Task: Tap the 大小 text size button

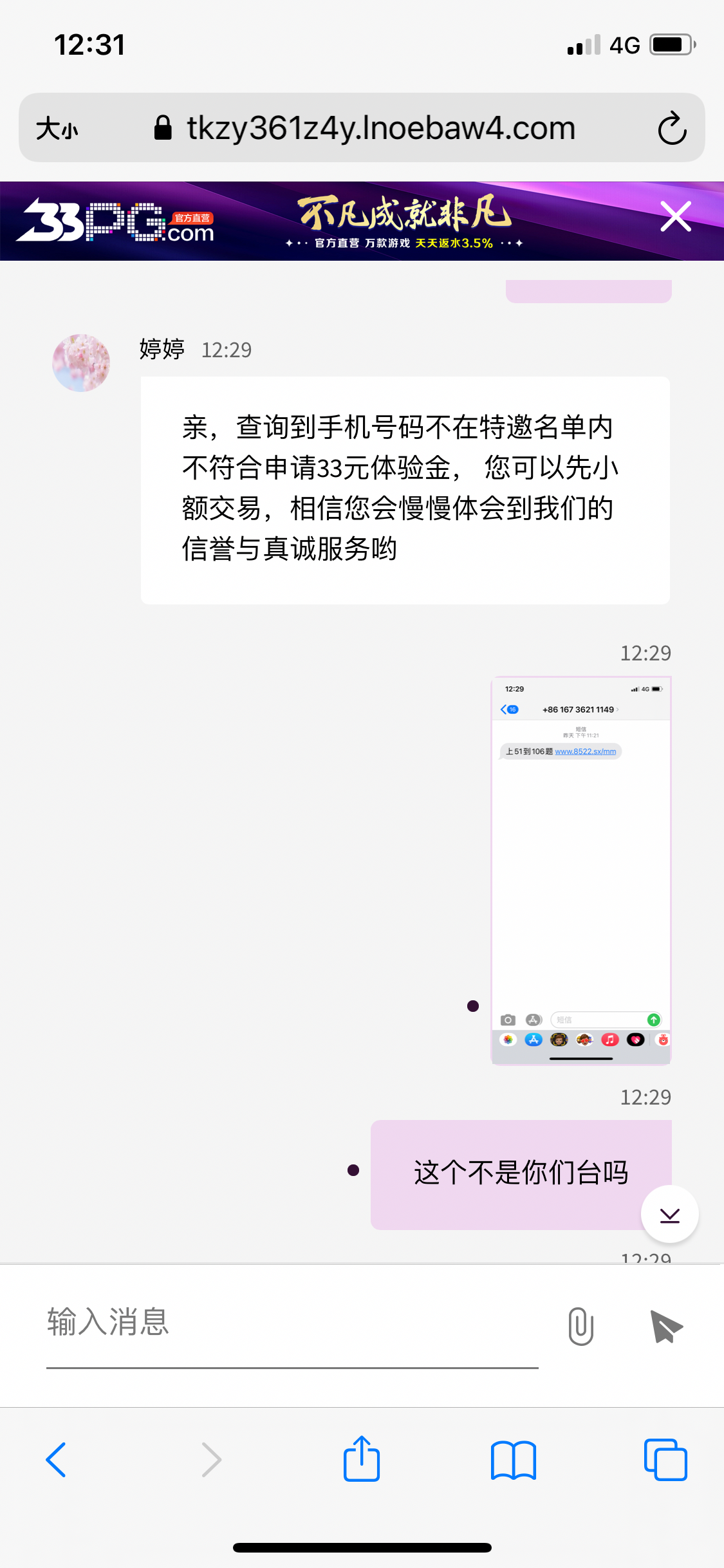Action: coord(57,129)
